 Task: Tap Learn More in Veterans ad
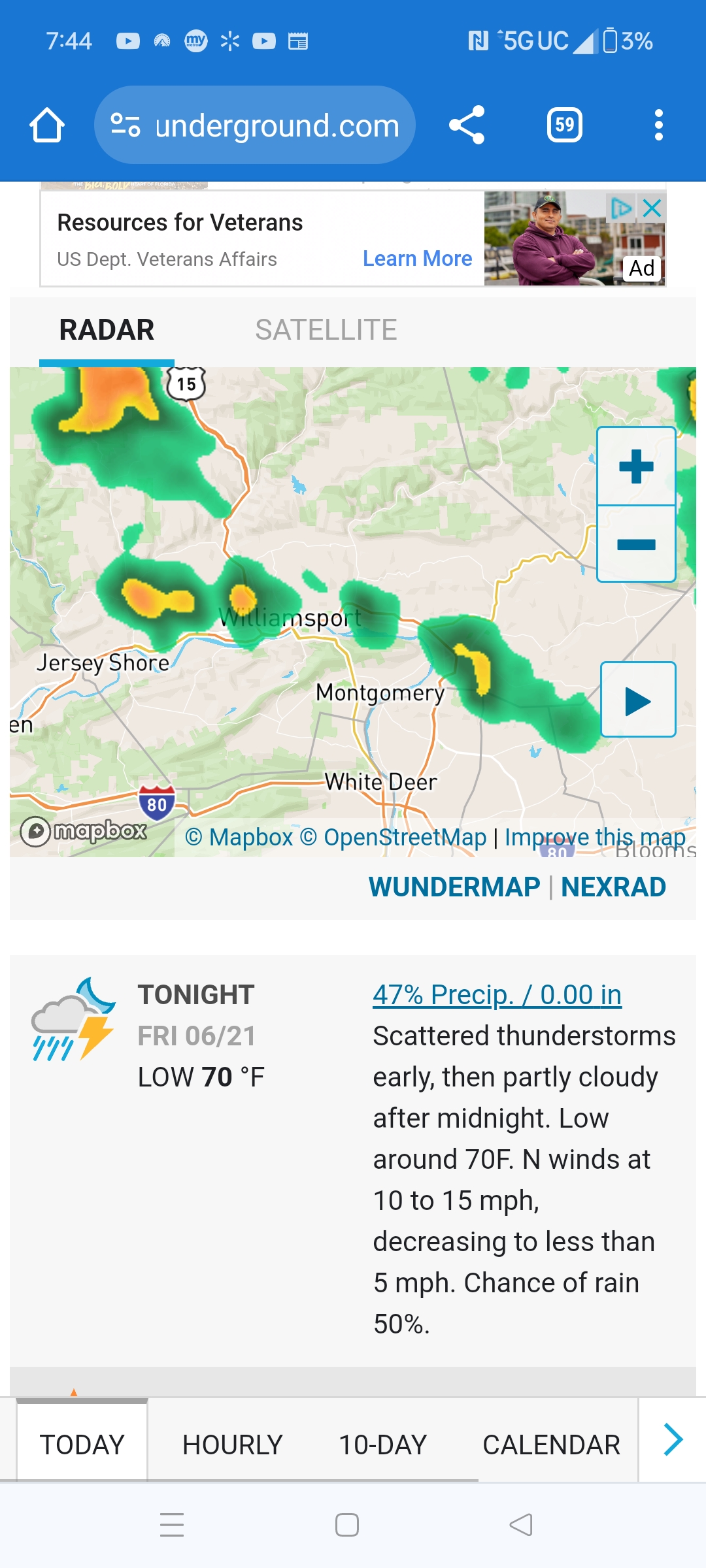coord(417,259)
